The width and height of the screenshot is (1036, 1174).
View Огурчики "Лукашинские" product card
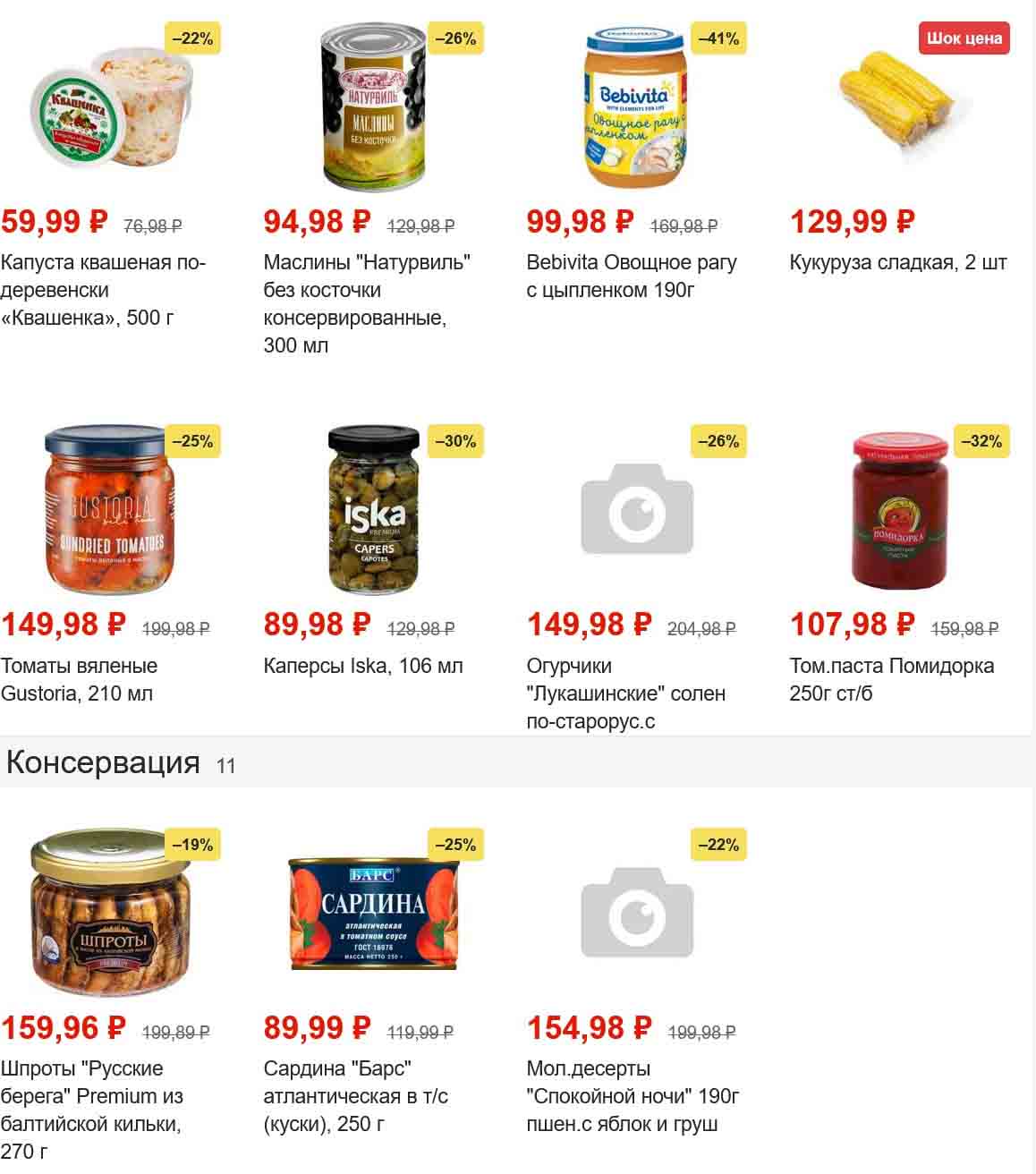pos(625,693)
